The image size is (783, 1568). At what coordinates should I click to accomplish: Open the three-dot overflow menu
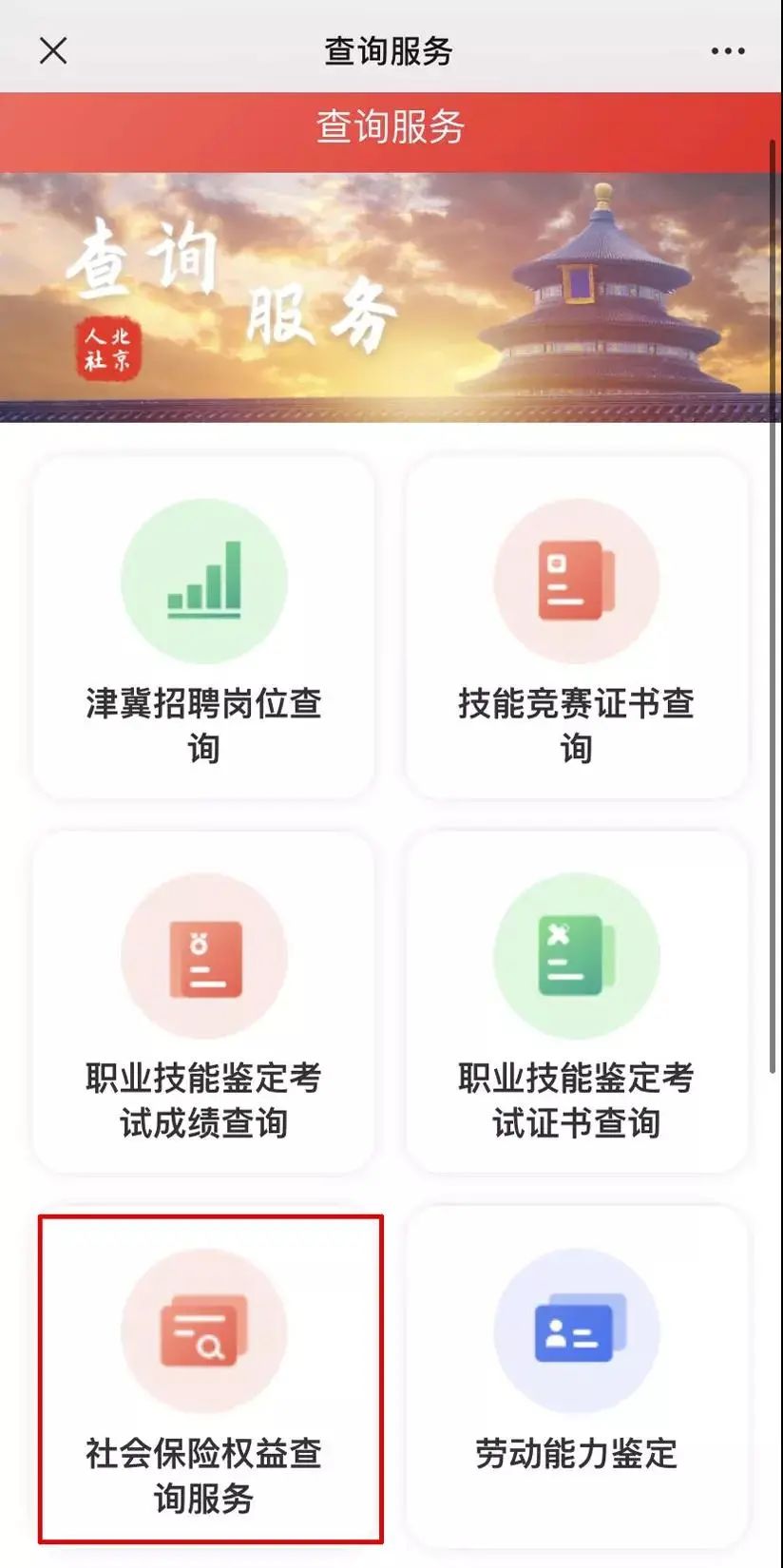click(728, 50)
